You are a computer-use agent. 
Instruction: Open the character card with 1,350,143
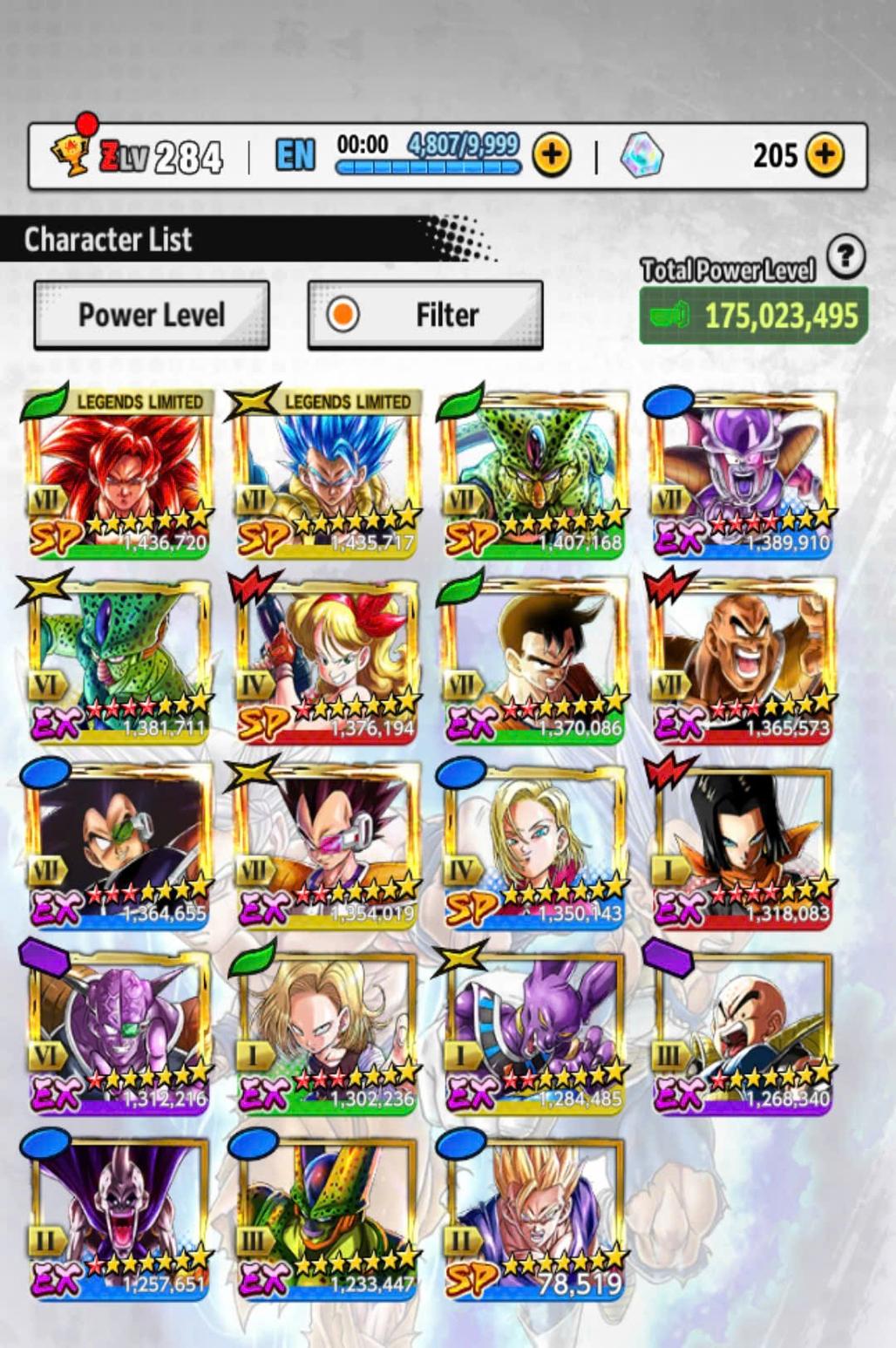[x=533, y=846]
